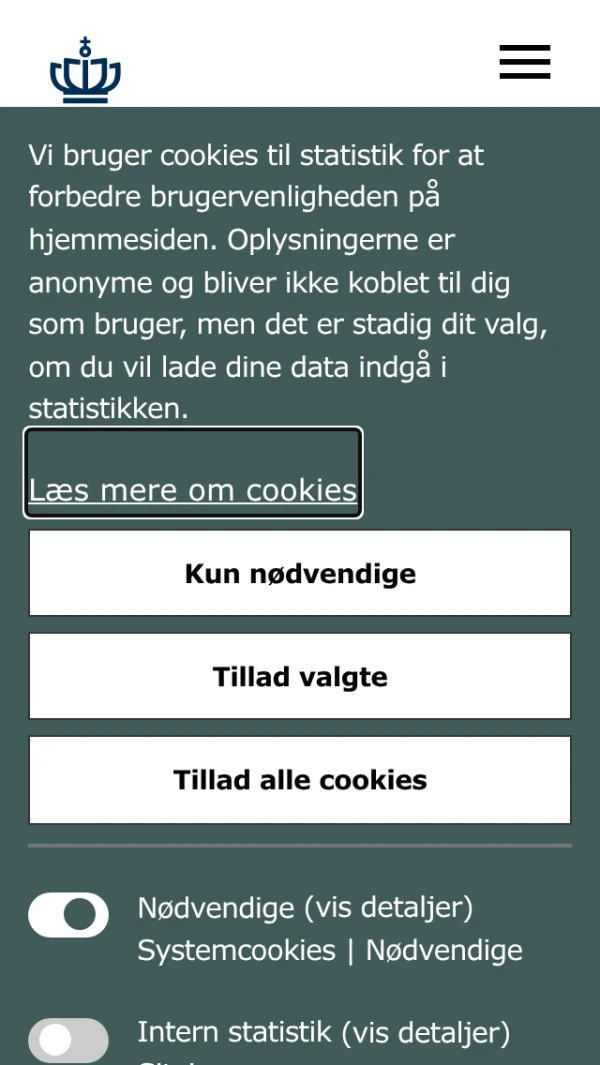Choose Kun nødvendige cookies
Viewport: 600px width, 1065px height.
coord(300,573)
